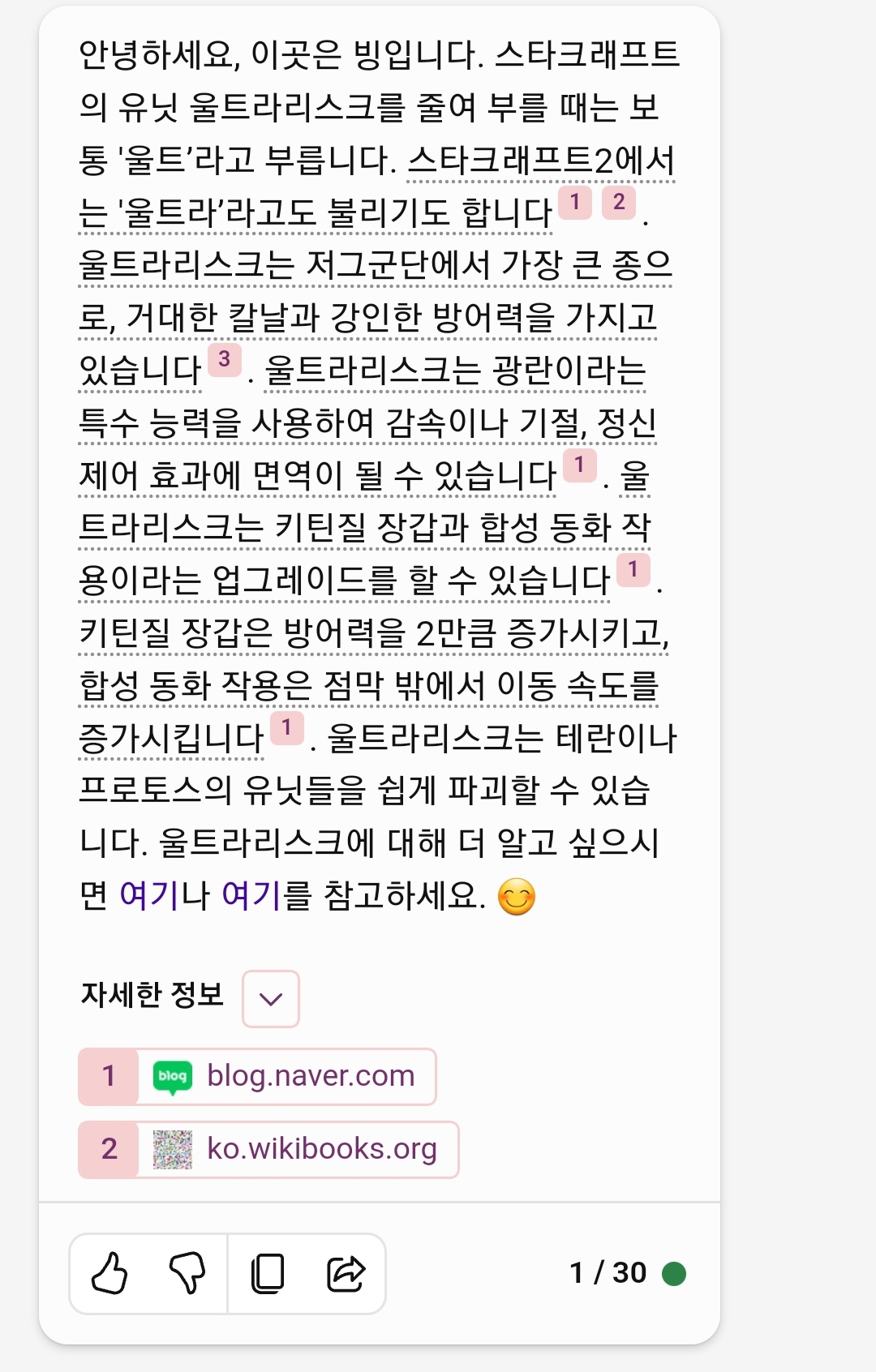Open the second 여기 link before 를 참고하세요

tap(251, 895)
